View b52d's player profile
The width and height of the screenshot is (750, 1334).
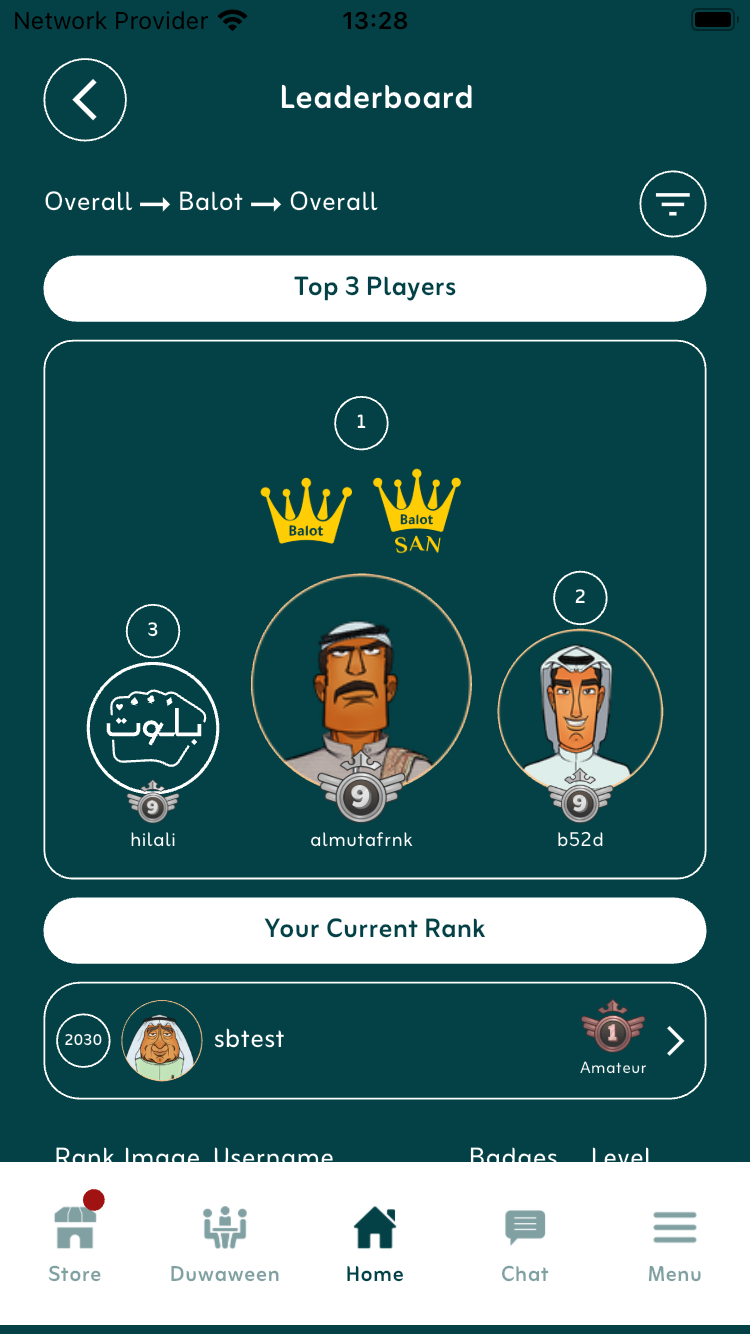pyautogui.click(x=580, y=711)
